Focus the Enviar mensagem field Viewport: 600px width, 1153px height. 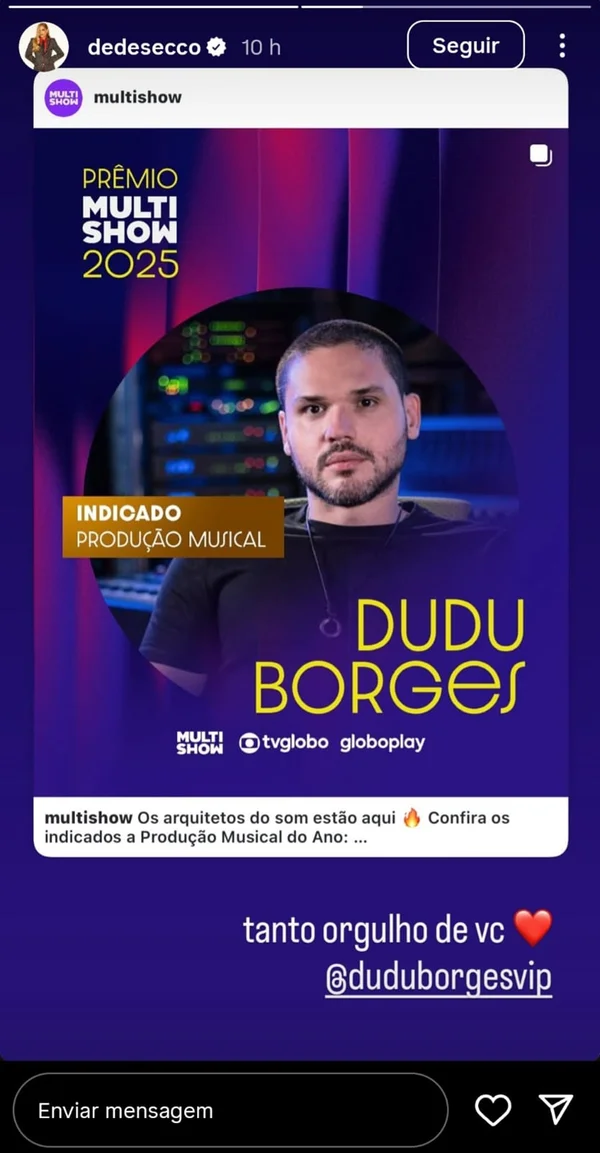click(x=230, y=1110)
